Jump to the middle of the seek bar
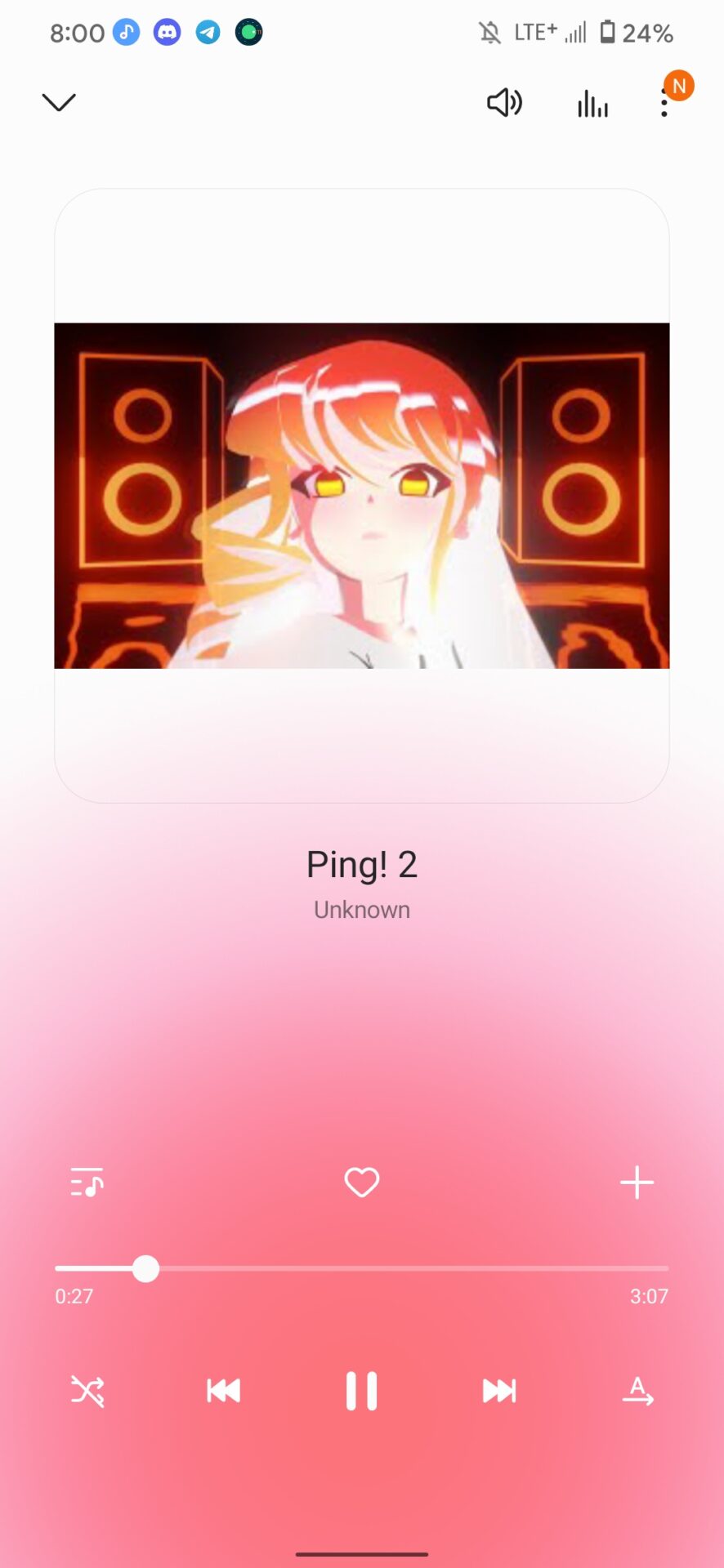The image size is (724, 1568). (x=362, y=1268)
